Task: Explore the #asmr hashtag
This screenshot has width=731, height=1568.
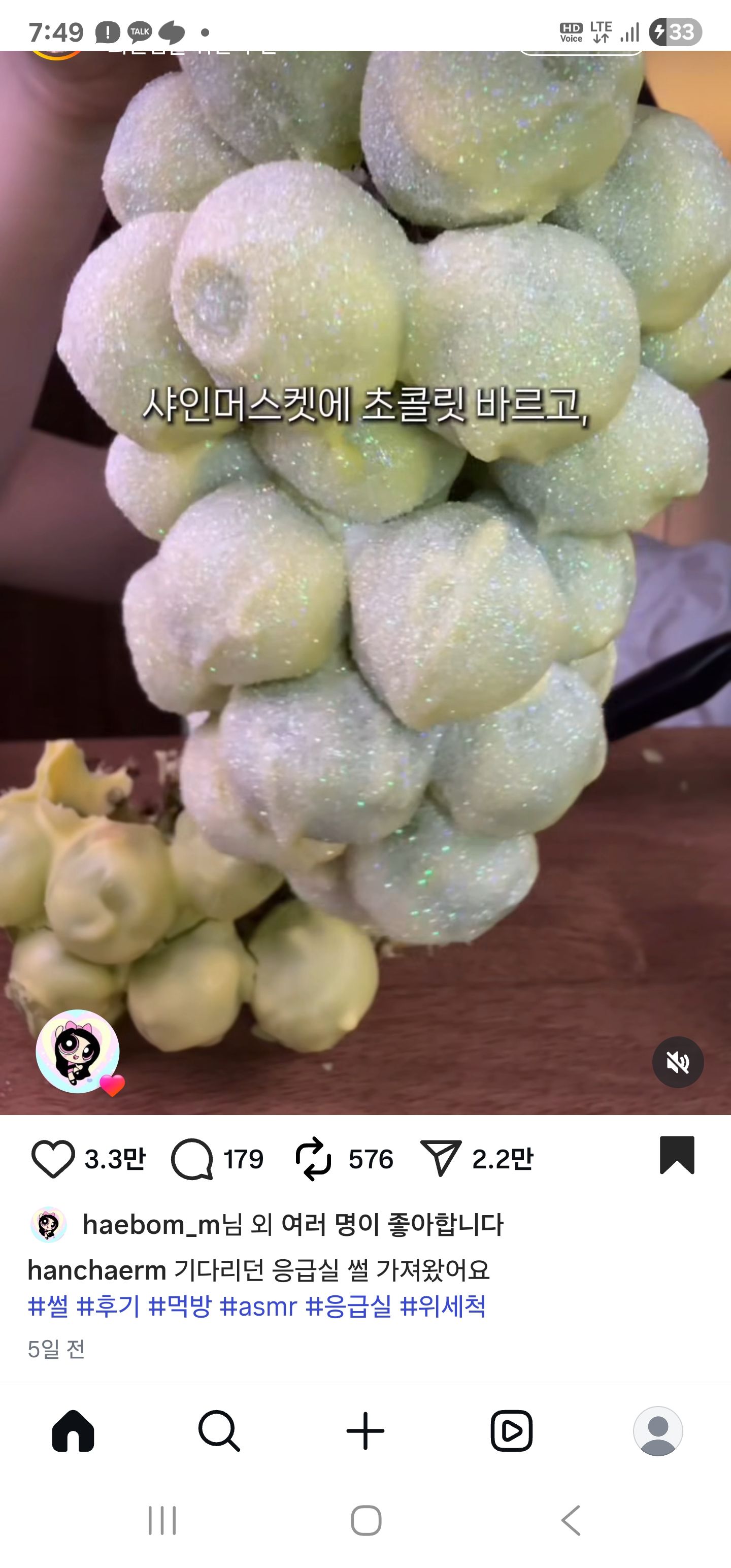Action: (x=258, y=1306)
